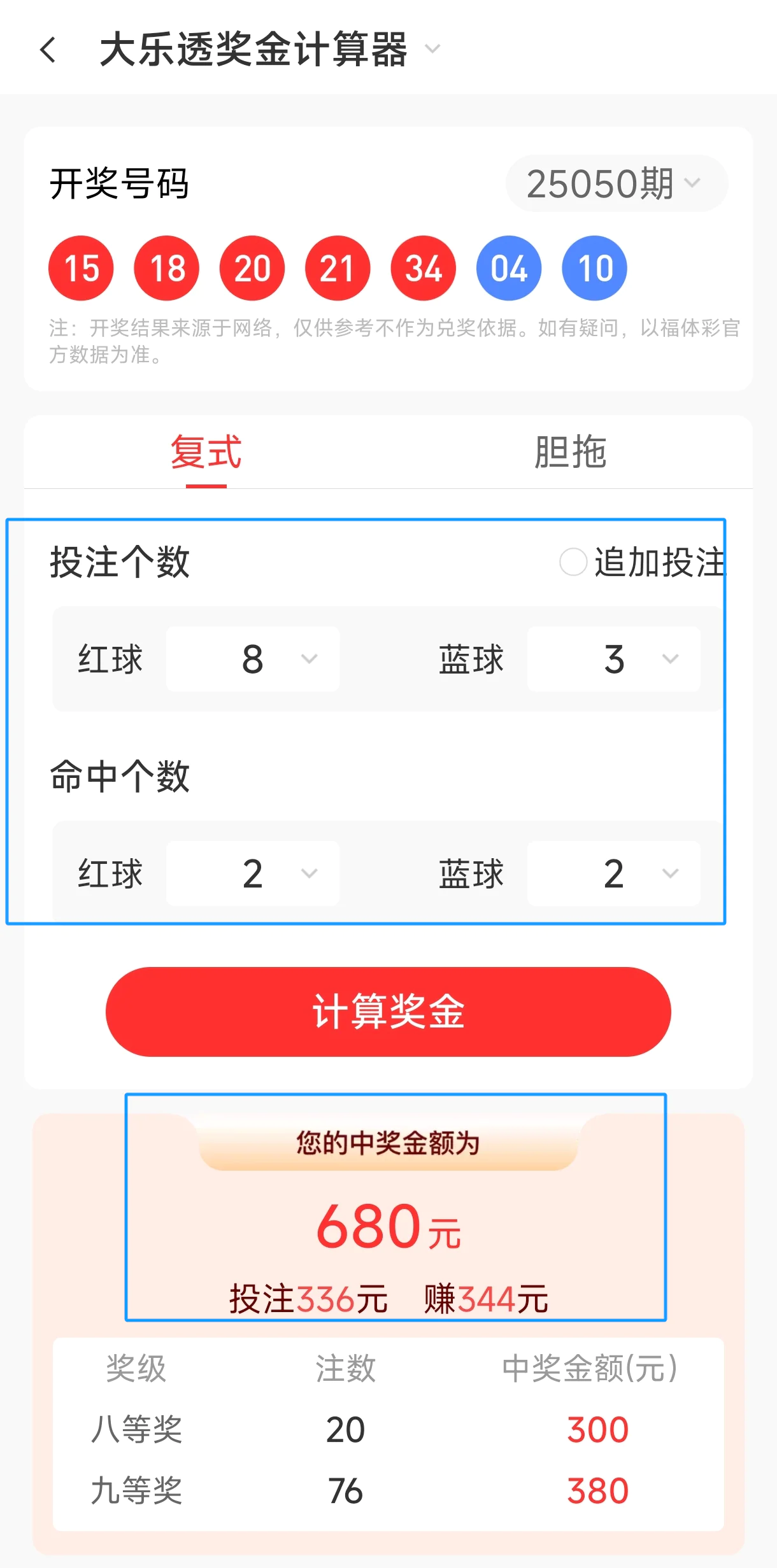Screen dimensions: 777x1568
Task: Open the 蓝球 dropdown under 投注个数
Action: [613, 659]
